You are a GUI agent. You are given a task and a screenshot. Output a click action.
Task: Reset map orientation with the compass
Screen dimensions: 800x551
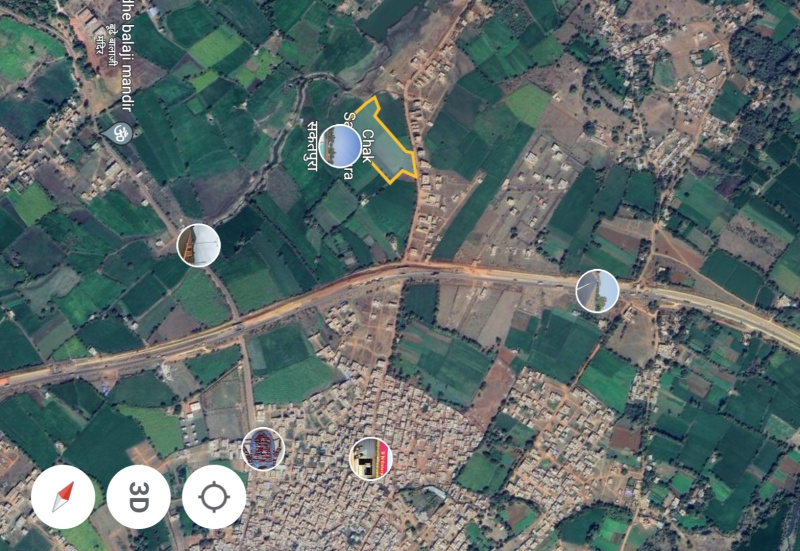(63, 497)
